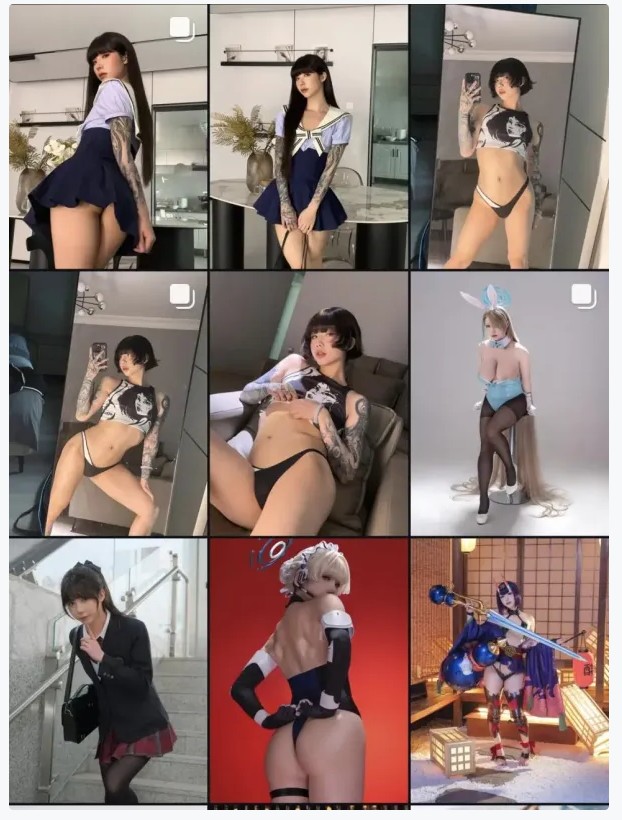Open the cosplay post with large sword
This screenshot has width=622, height=820.
pos(509,671)
